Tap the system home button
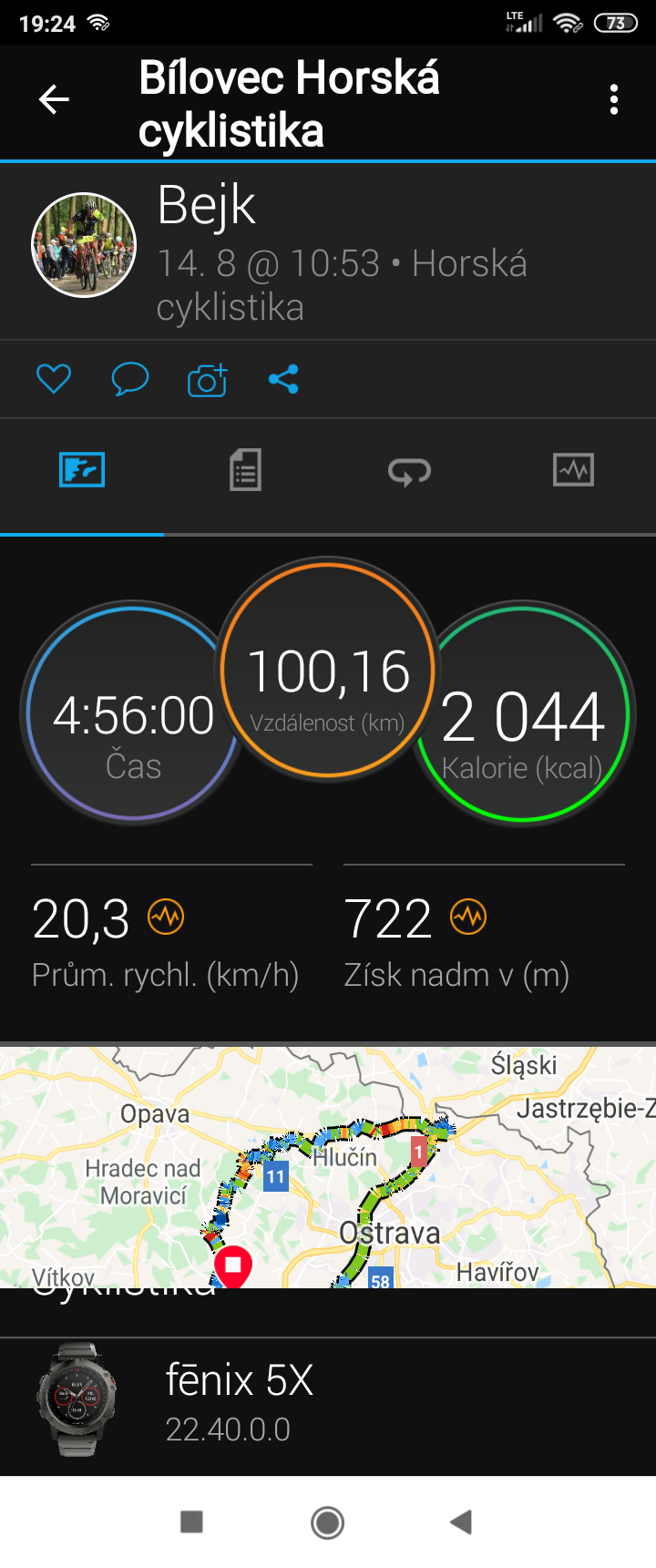This screenshot has width=656, height=1568. [x=327, y=1522]
